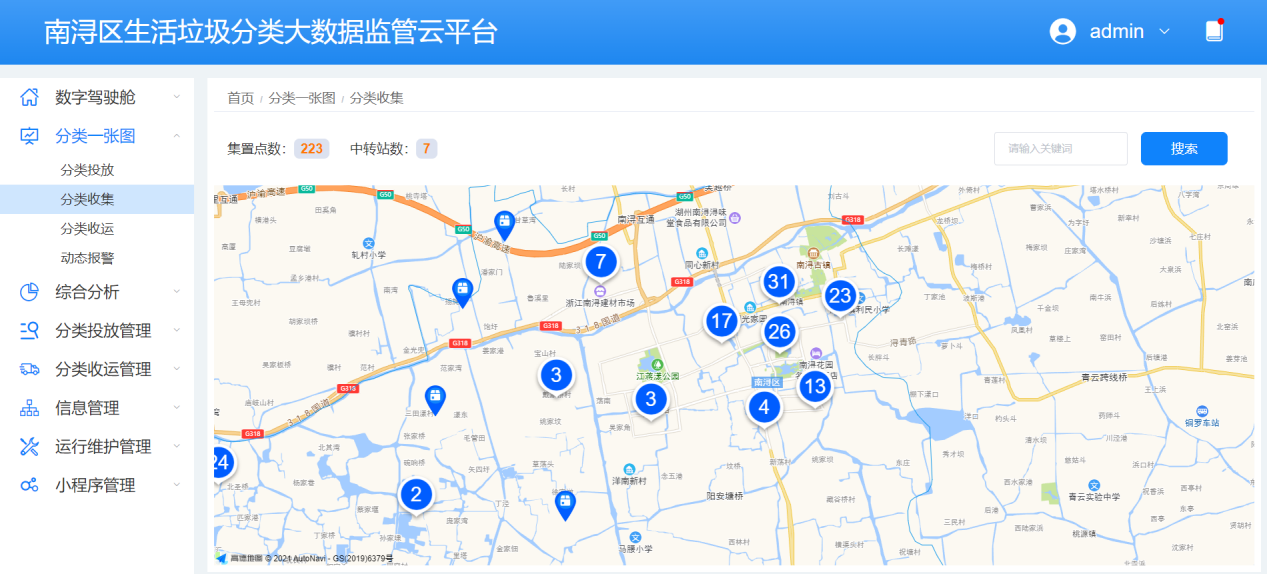Expand the 数字驾驶舱 menu
Screen dimensions: 1267x574
(96, 97)
